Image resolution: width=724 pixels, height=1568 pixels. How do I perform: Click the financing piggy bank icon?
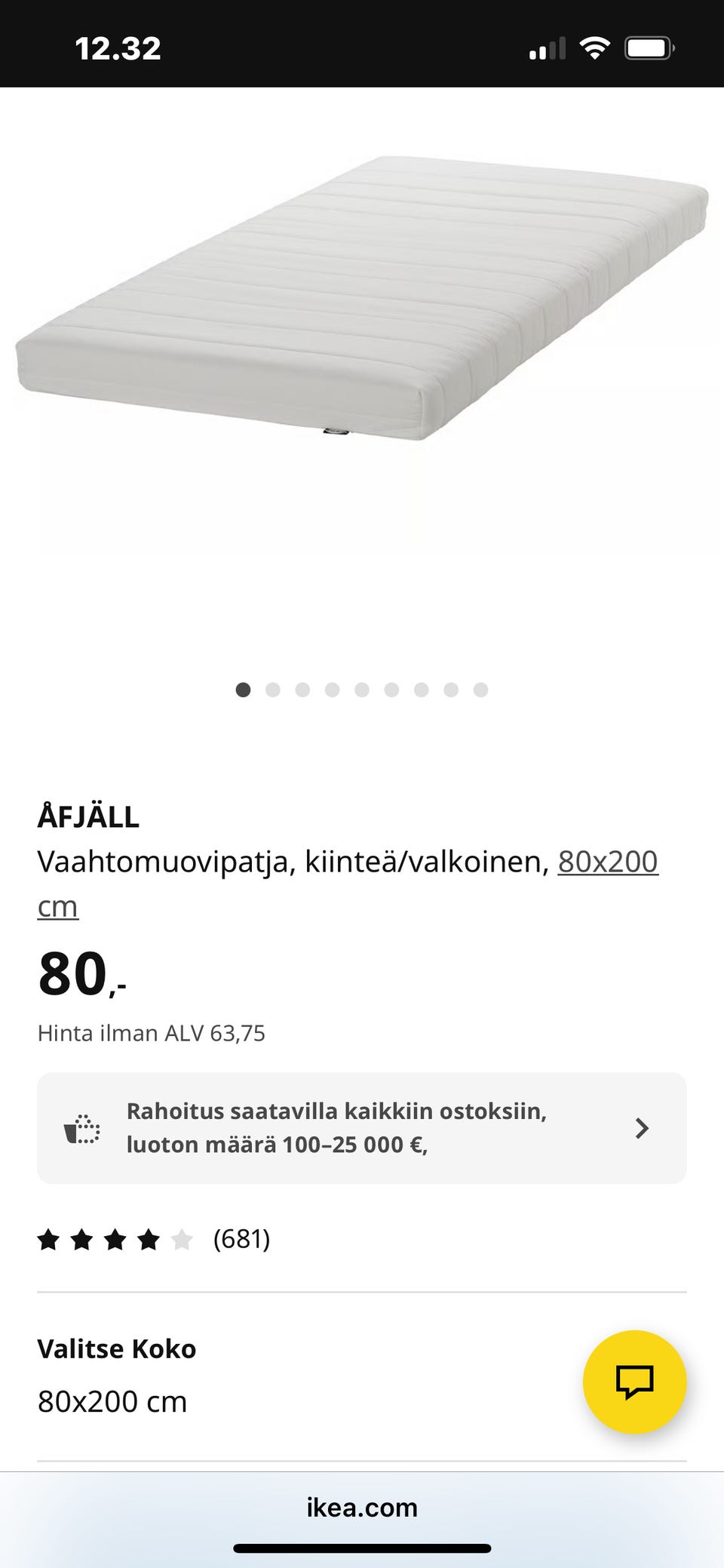(81, 1127)
